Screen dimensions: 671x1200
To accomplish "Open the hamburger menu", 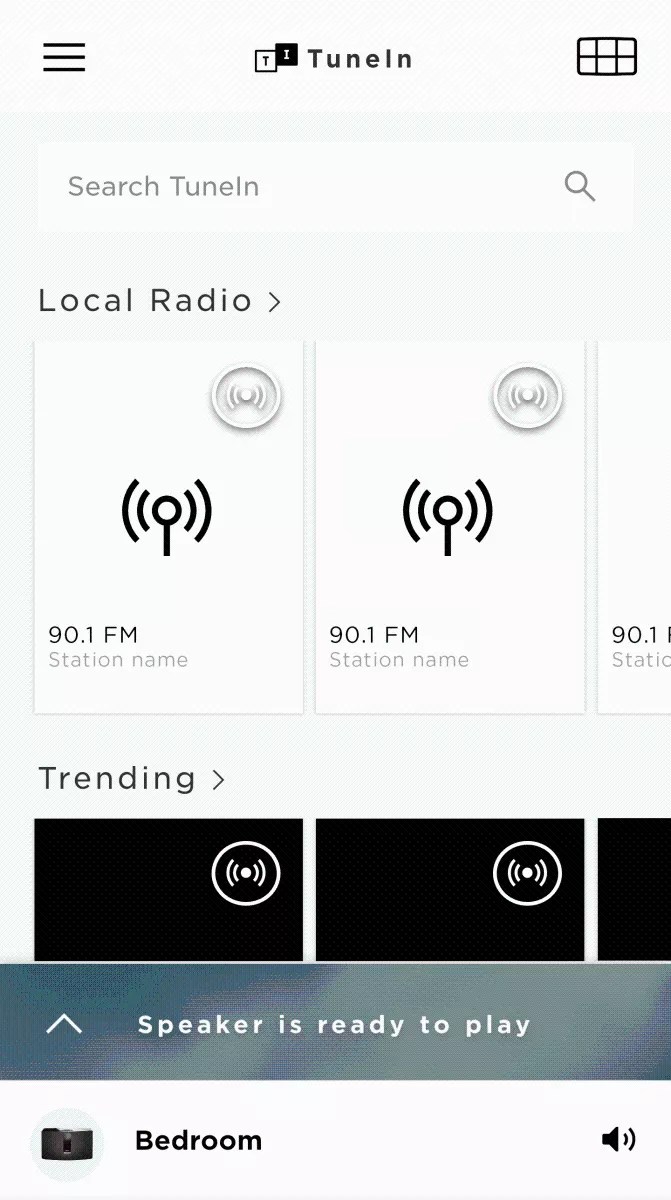I will pos(64,57).
